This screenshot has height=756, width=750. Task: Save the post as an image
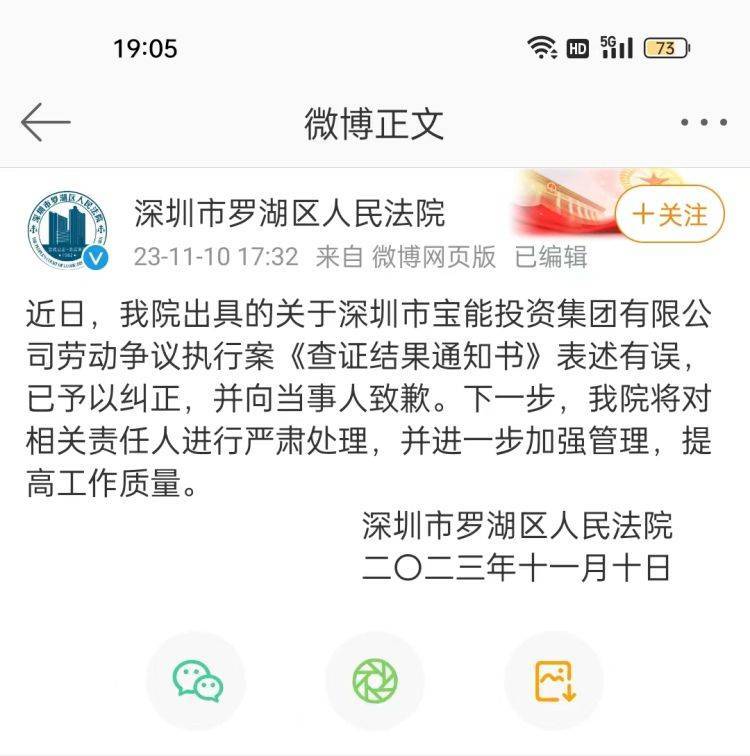point(553,681)
